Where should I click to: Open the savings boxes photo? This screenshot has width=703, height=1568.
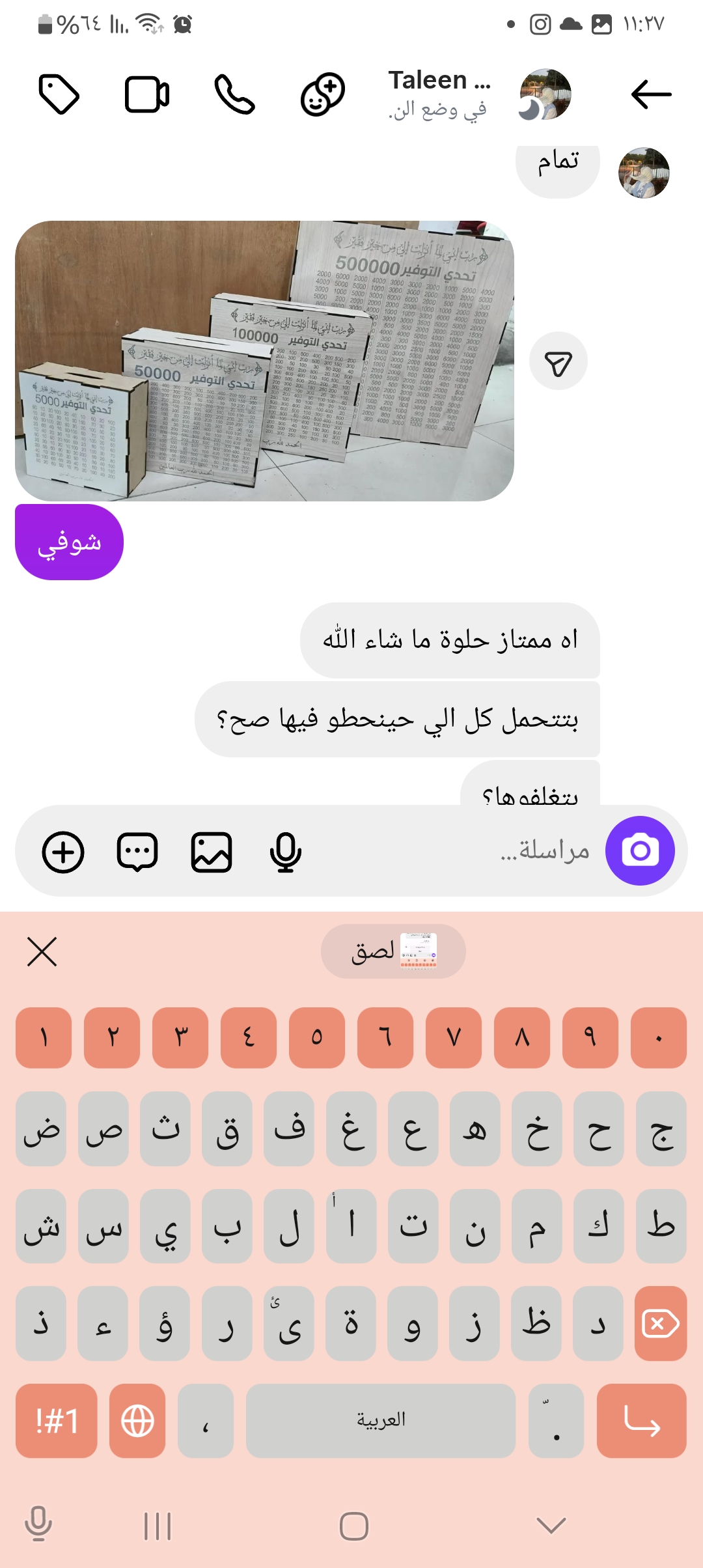[x=264, y=361]
